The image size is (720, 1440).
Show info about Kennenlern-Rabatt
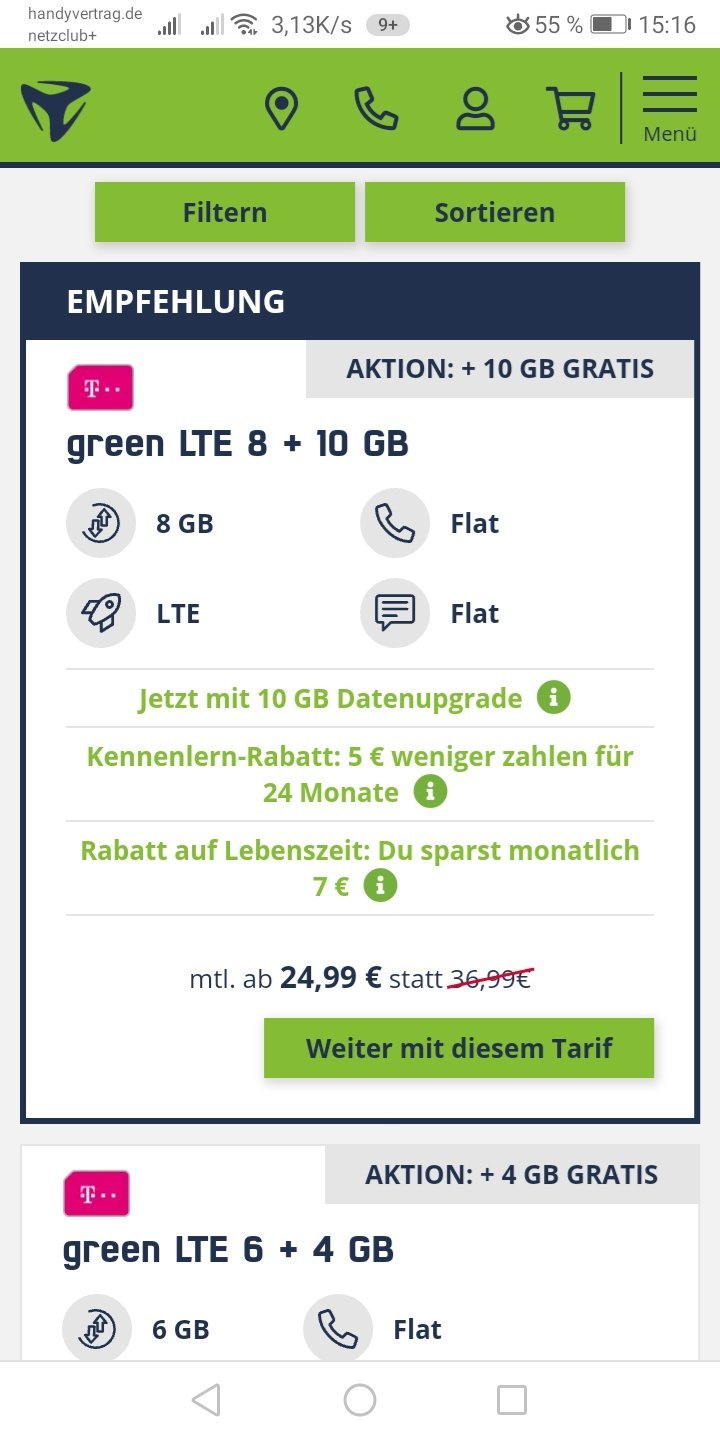pyautogui.click(x=430, y=792)
